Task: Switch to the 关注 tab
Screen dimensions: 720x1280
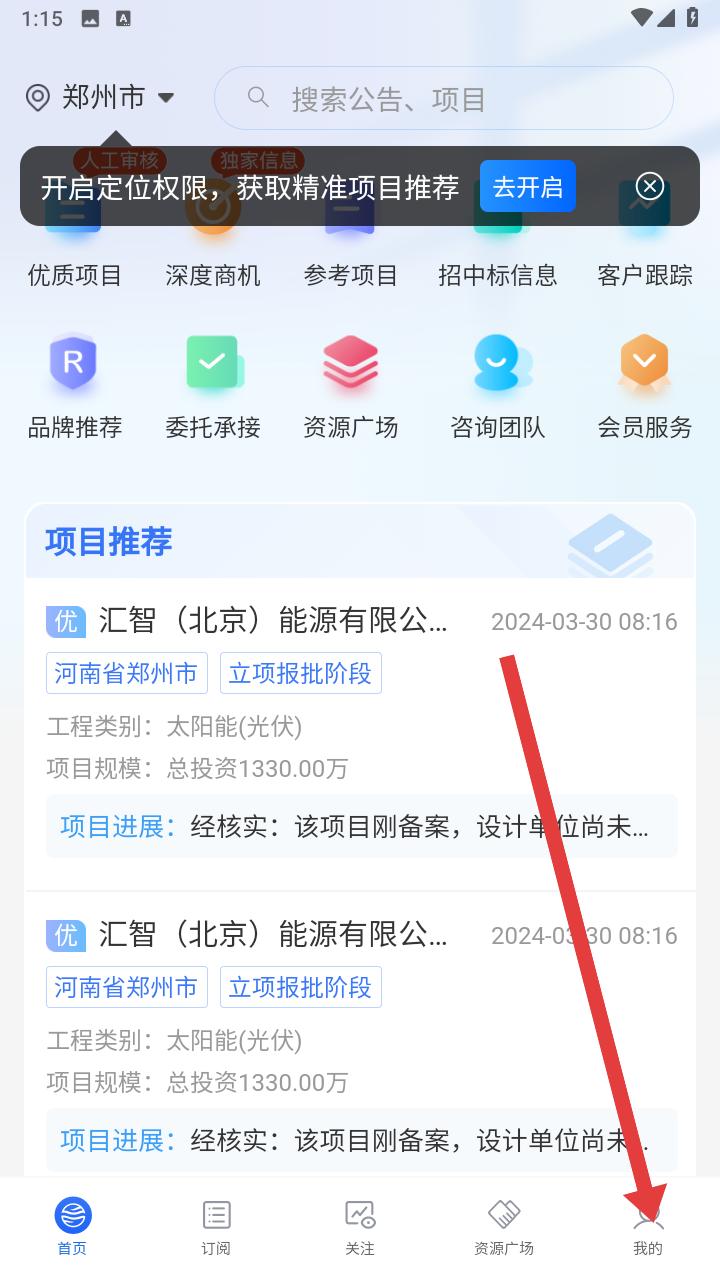Action: [x=360, y=1227]
